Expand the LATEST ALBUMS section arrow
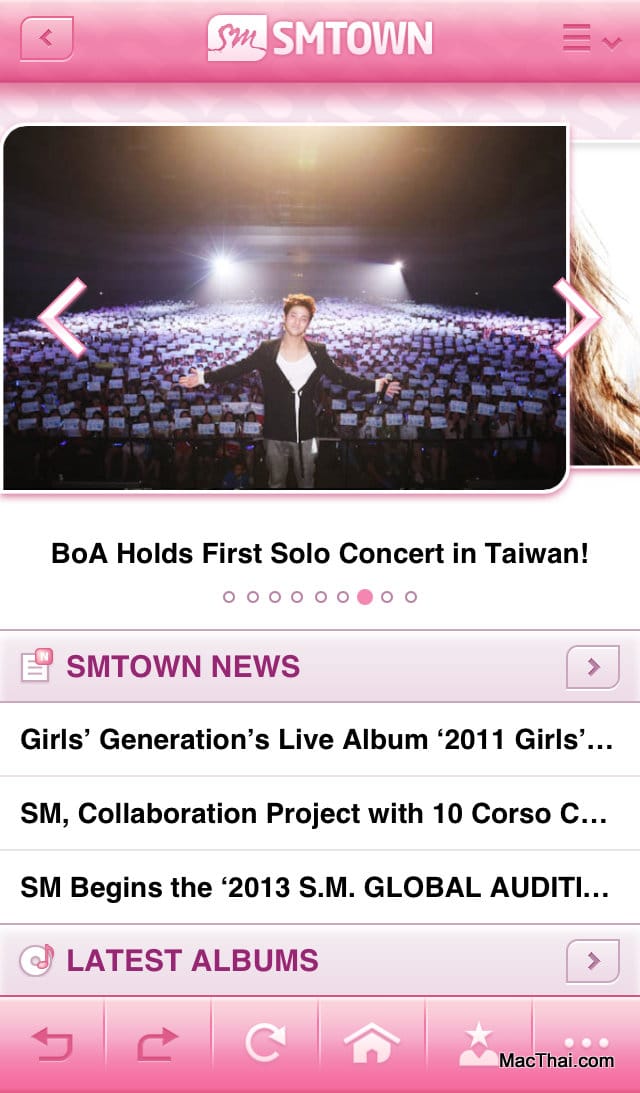Screen dimensions: 640x1093 593,961
